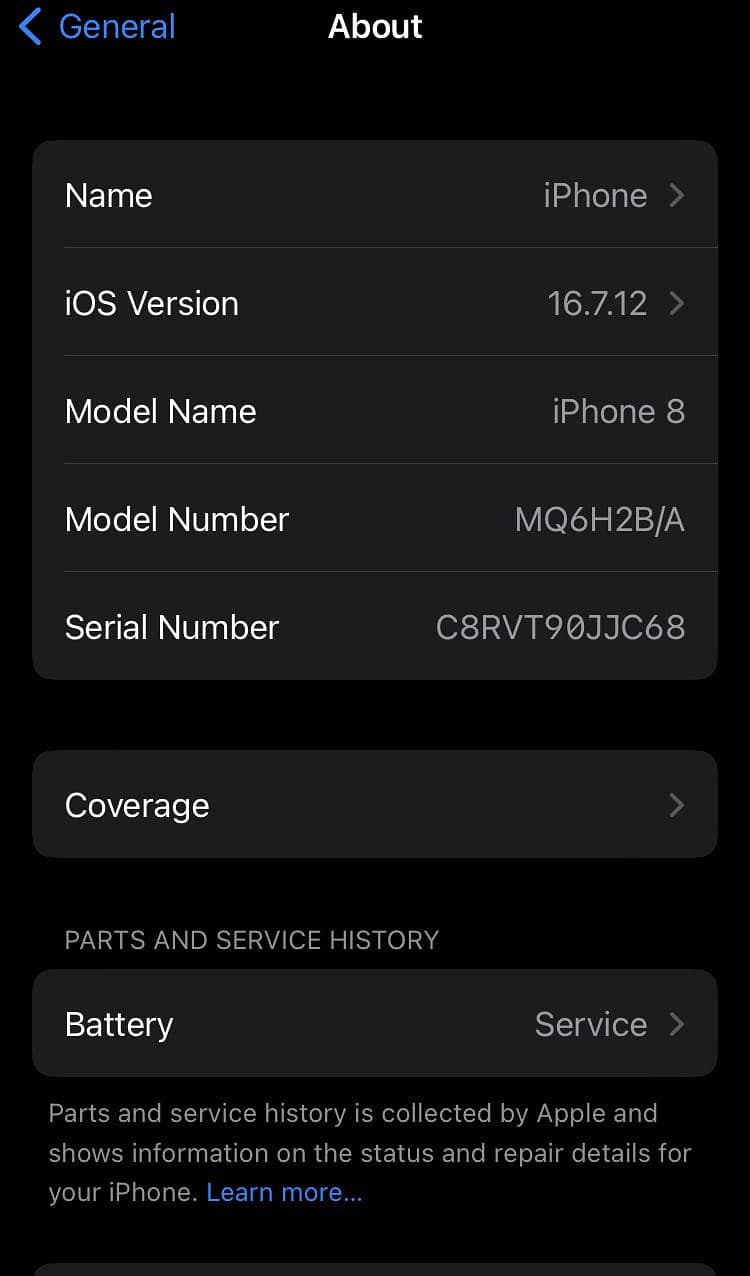Tap the Model Number MQ6H2B/A value
The image size is (750, 1276).
[598, 519]
